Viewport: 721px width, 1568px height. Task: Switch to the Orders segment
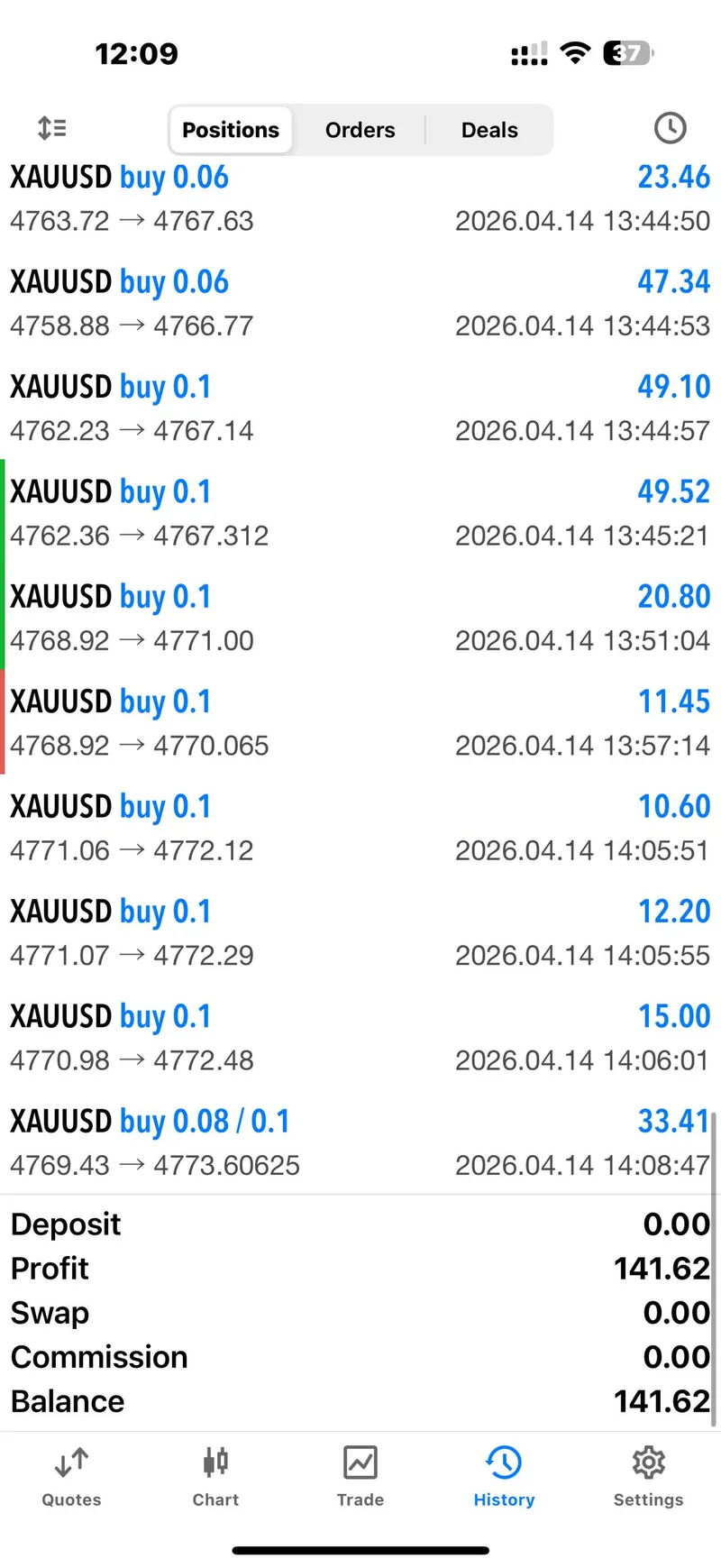point(360,130)
